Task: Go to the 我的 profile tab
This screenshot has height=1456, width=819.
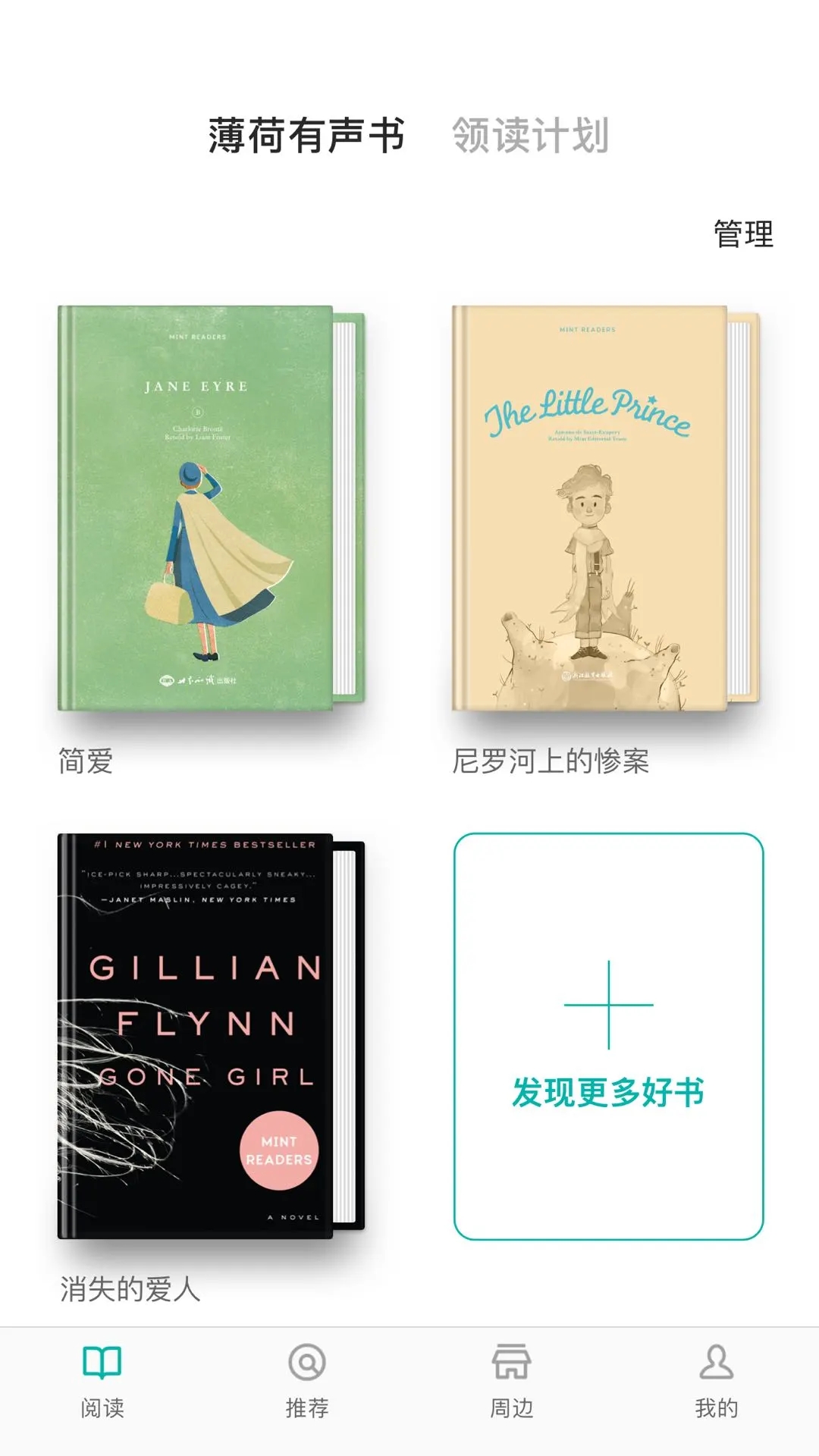Action: pyautogui.click(x=717, y=1382)
